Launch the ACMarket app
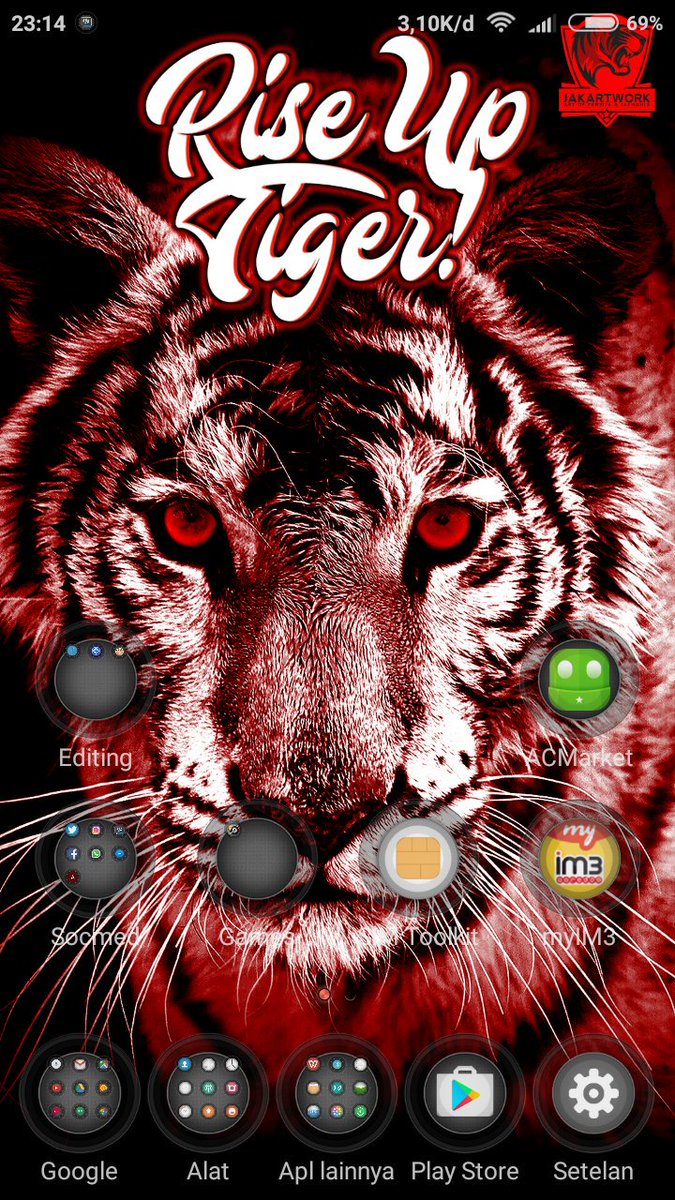The width and height of the screenshot is (675, 1200). pos(579,682)
